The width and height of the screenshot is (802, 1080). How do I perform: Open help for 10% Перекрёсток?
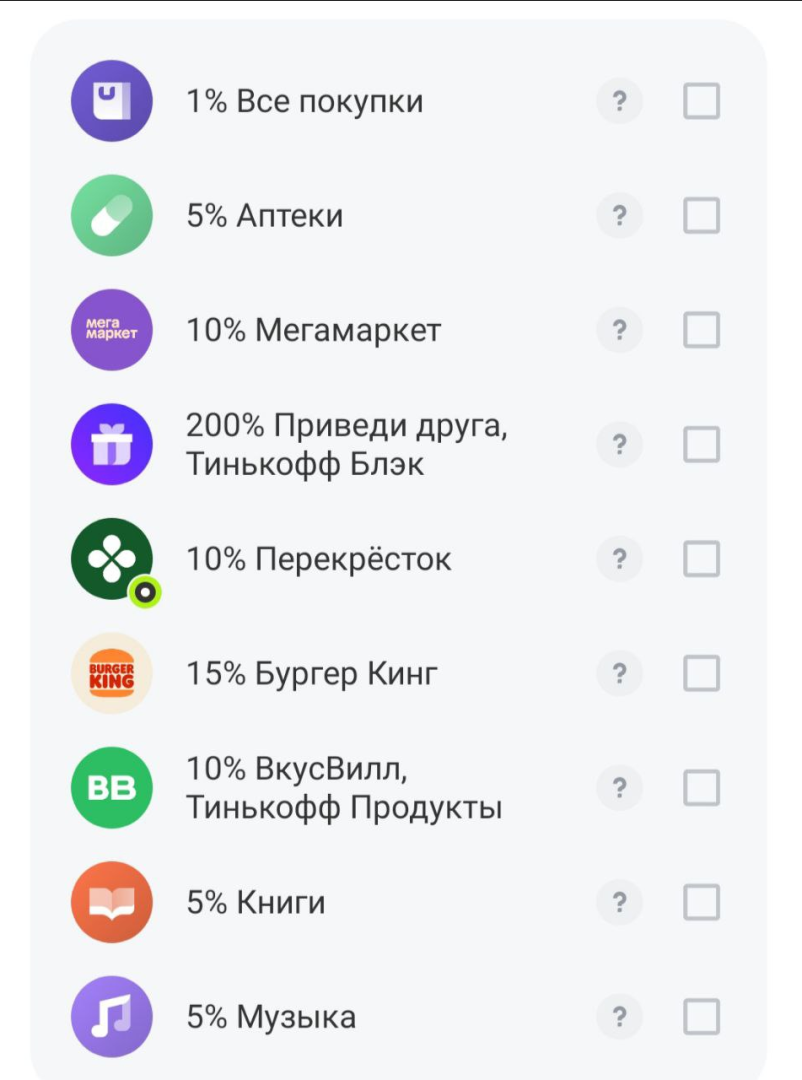[621, 558]
